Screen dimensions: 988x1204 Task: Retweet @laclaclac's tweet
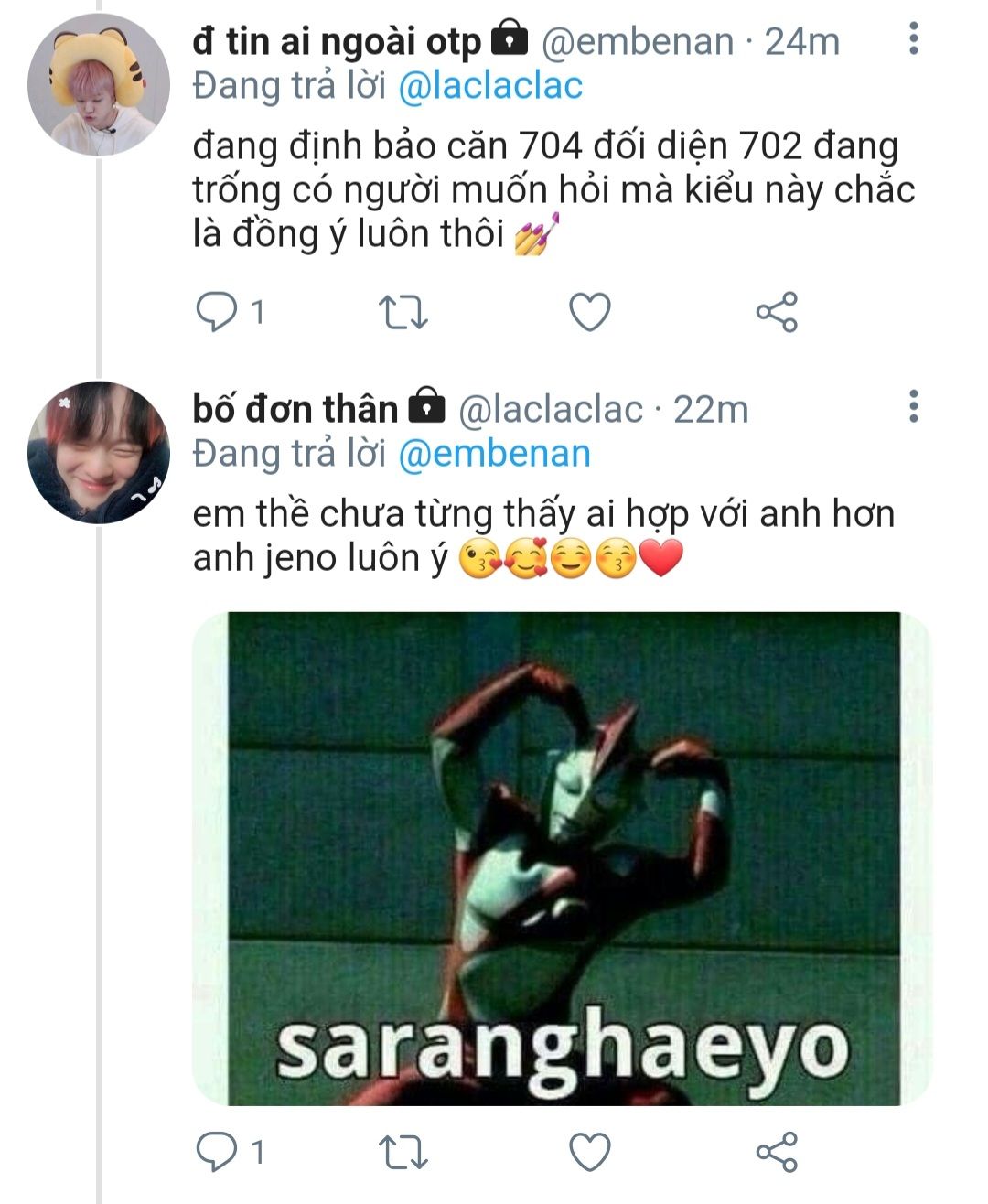click(x=403, y=1153)
